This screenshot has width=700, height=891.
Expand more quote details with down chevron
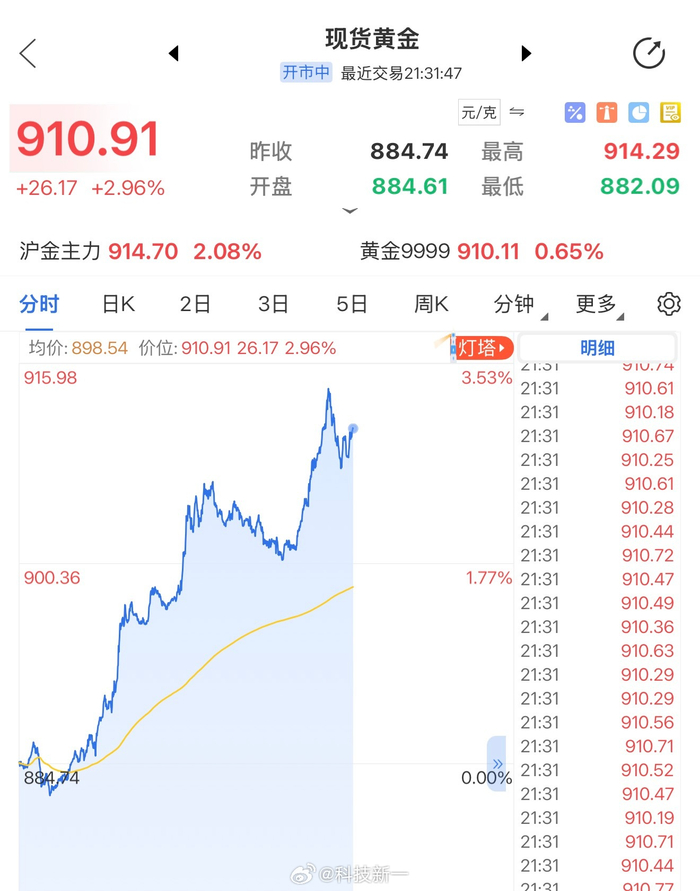click(x=350, y=211)
